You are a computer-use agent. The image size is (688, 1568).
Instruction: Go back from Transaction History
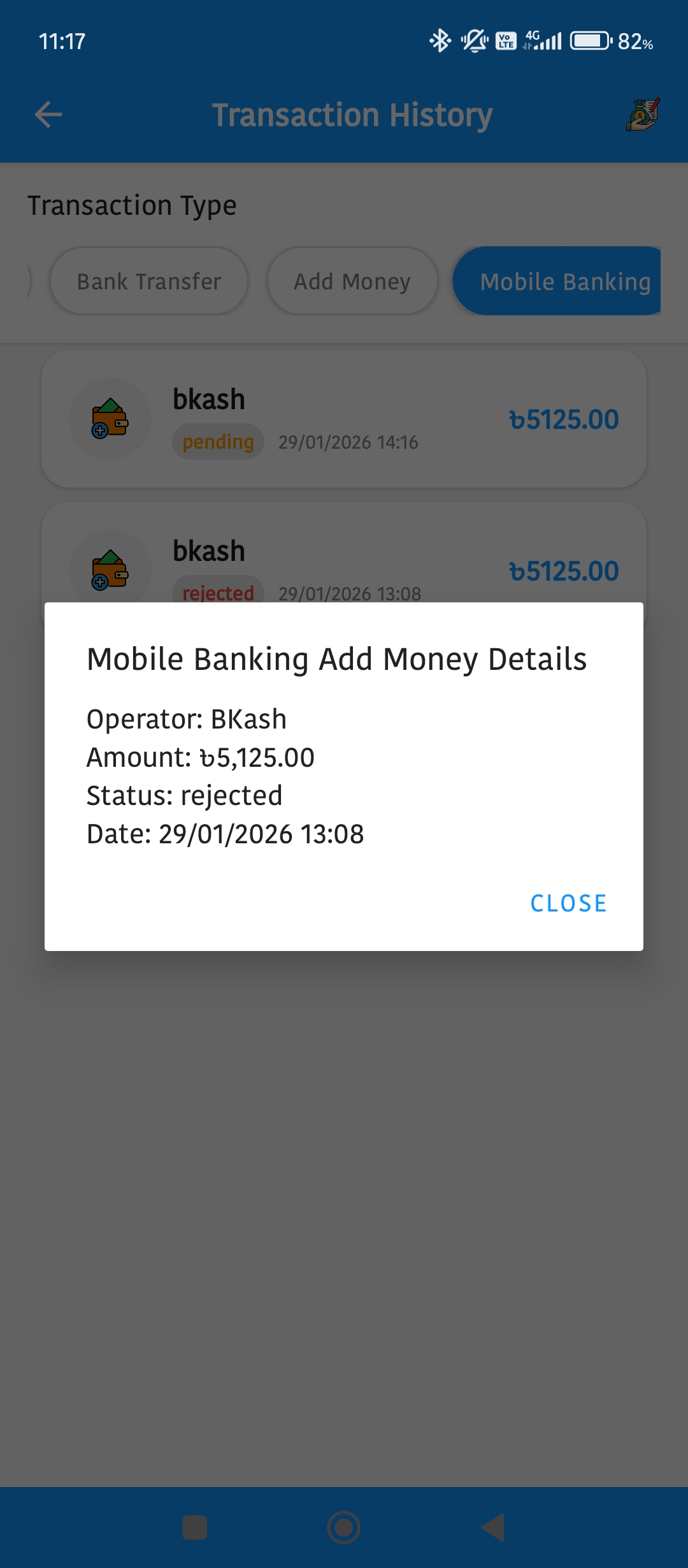(48, 115)
